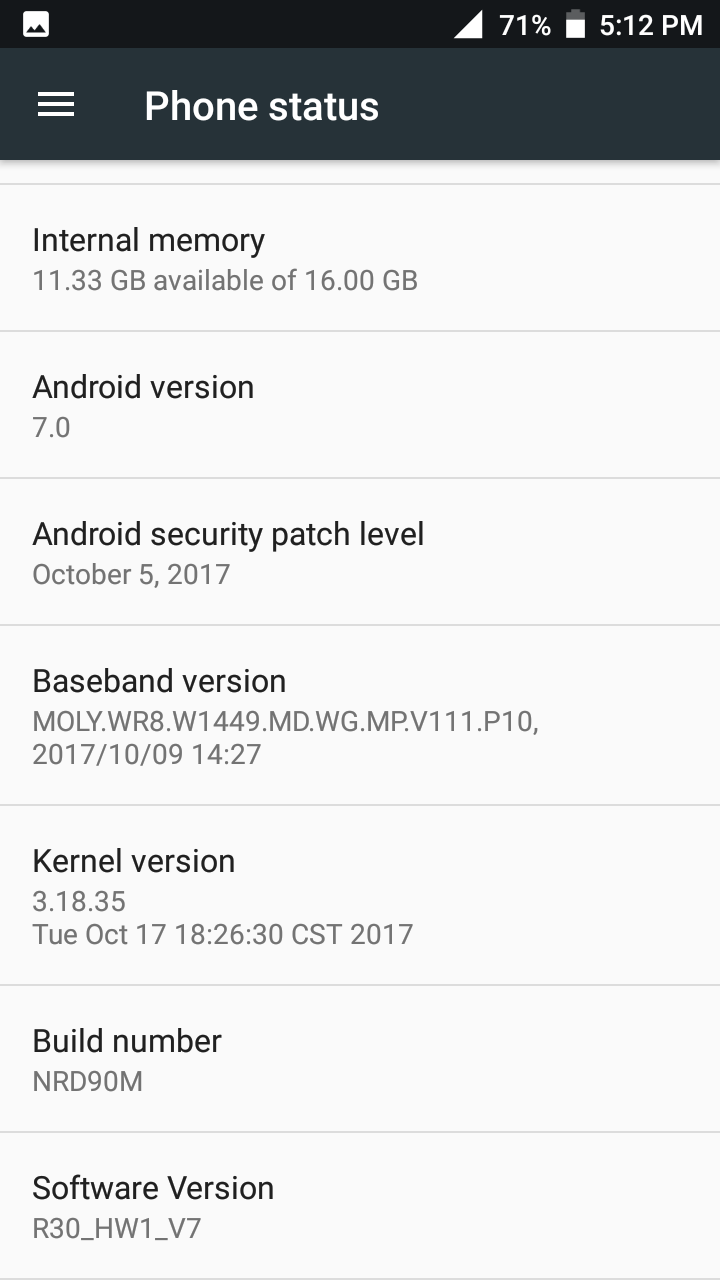The width and height of the screenshot is (720, 1280).
Task: Tap the Build number row
Action: [x=360, y=1059]
